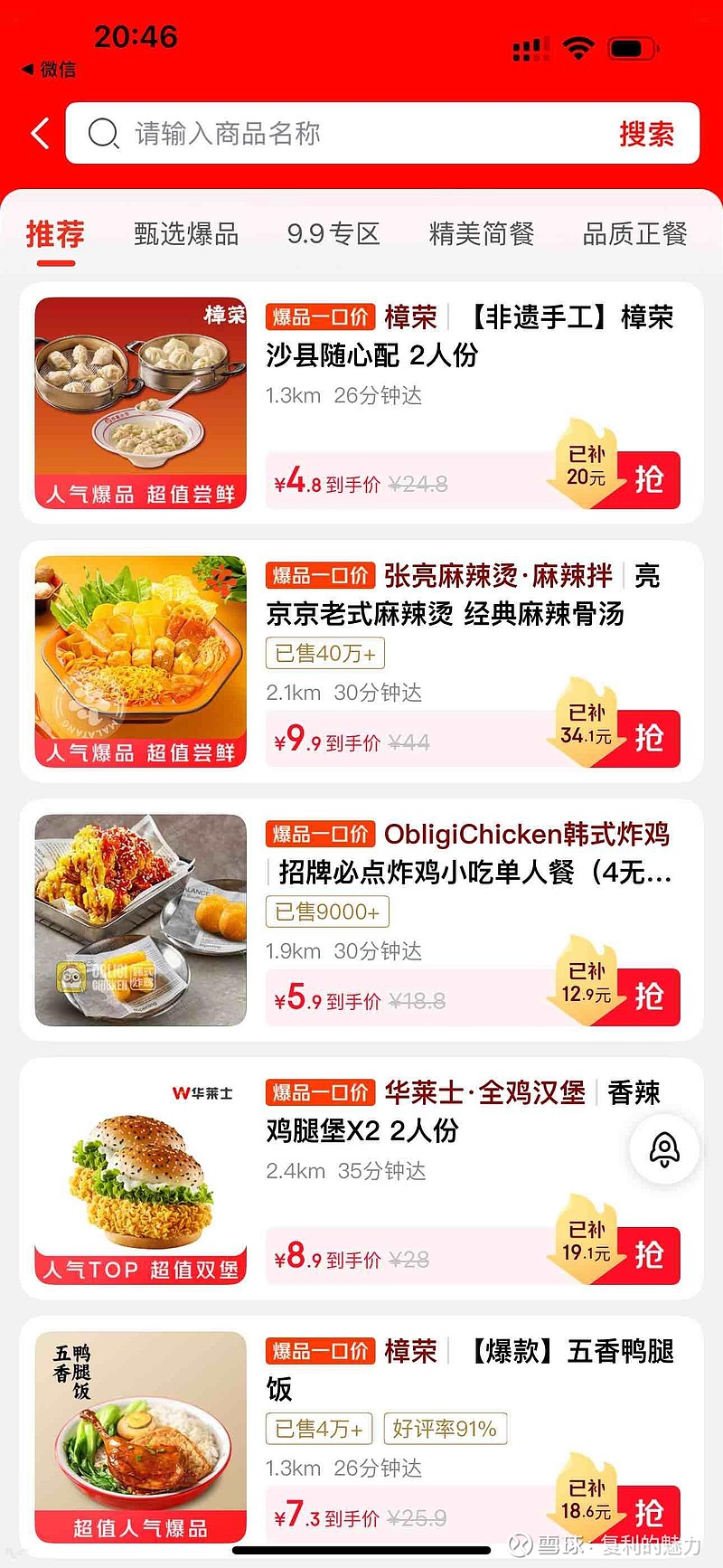Grab the 樟荣 沙县随心配 deal with 抢
This screenshot has height=1568, width=723.
point(648,479)
